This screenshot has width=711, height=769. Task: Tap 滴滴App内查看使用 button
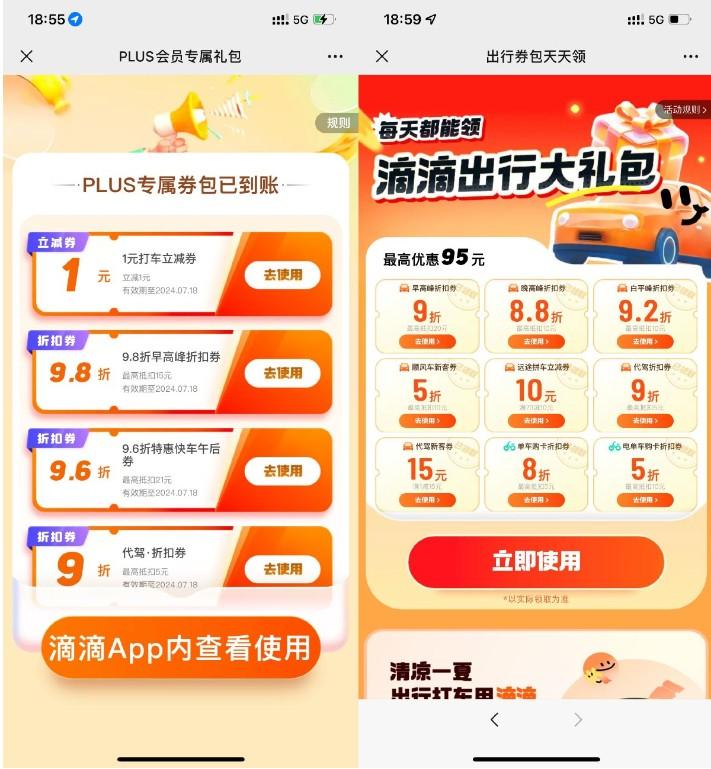(181, 647)
